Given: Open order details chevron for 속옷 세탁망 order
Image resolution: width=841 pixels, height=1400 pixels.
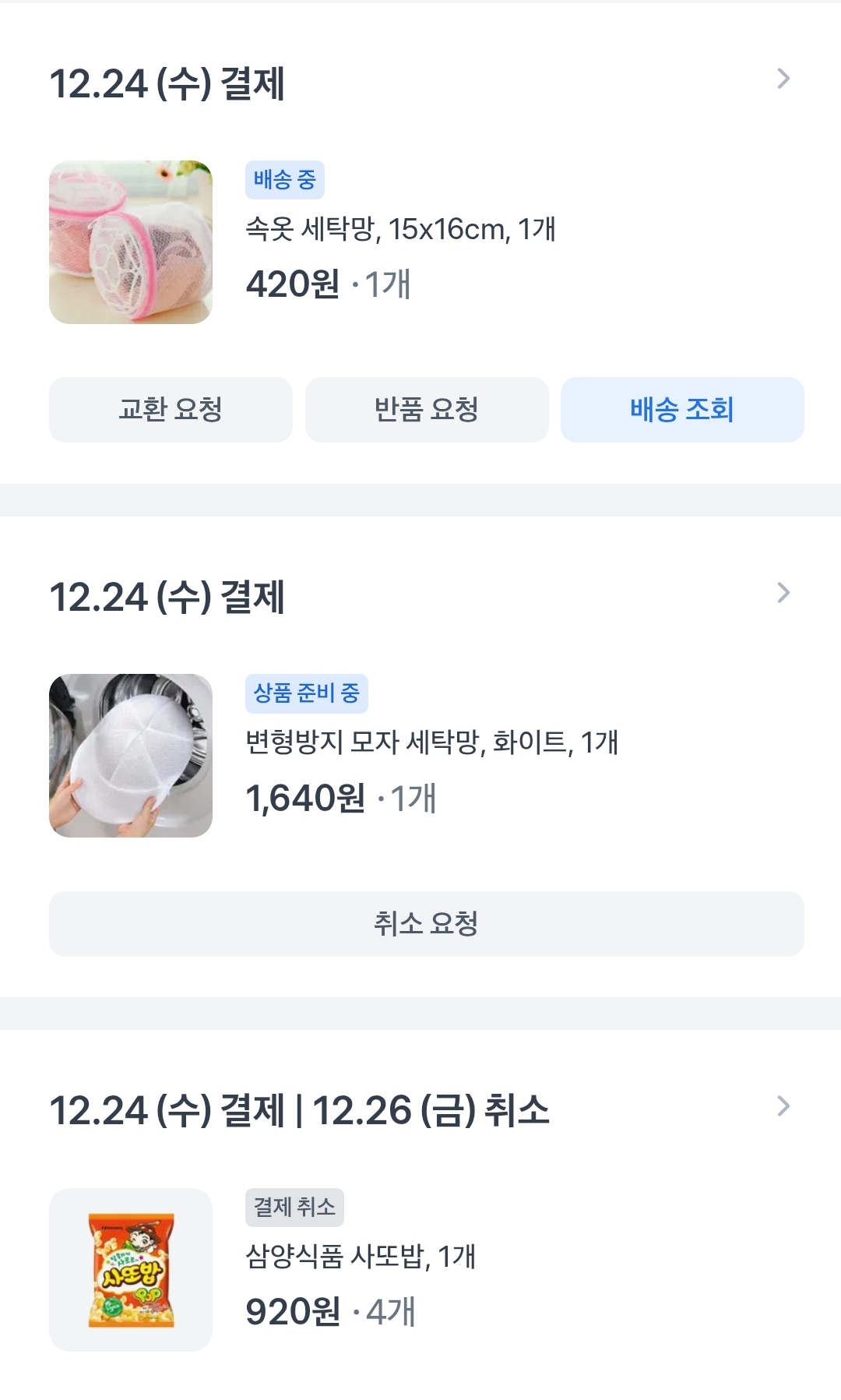Looking at the screenshot, I should (x=783, y=79).
